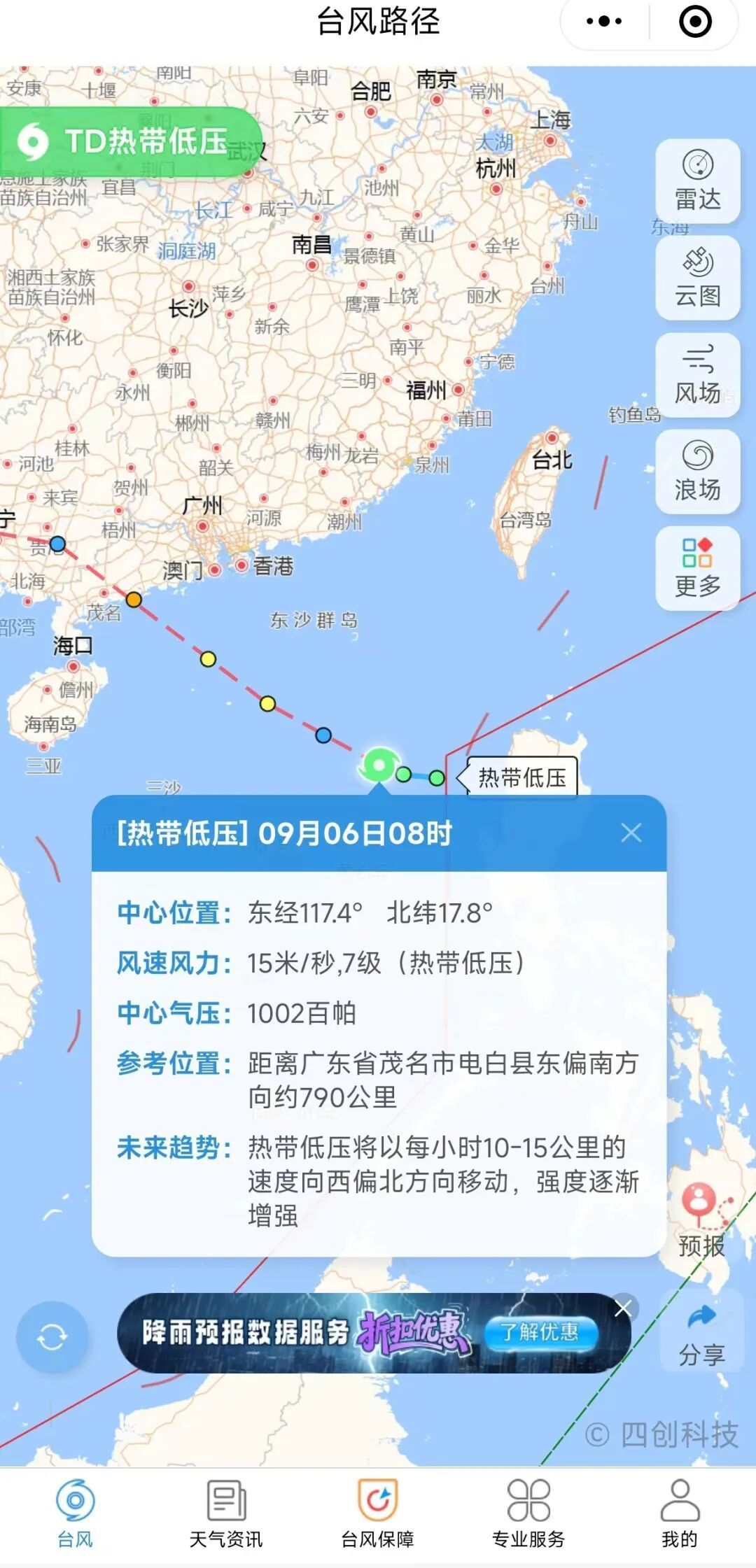Tap 了解优惠 on the rain forecast banner
The image size is (756, 1568).
(x=540, y=1332)
